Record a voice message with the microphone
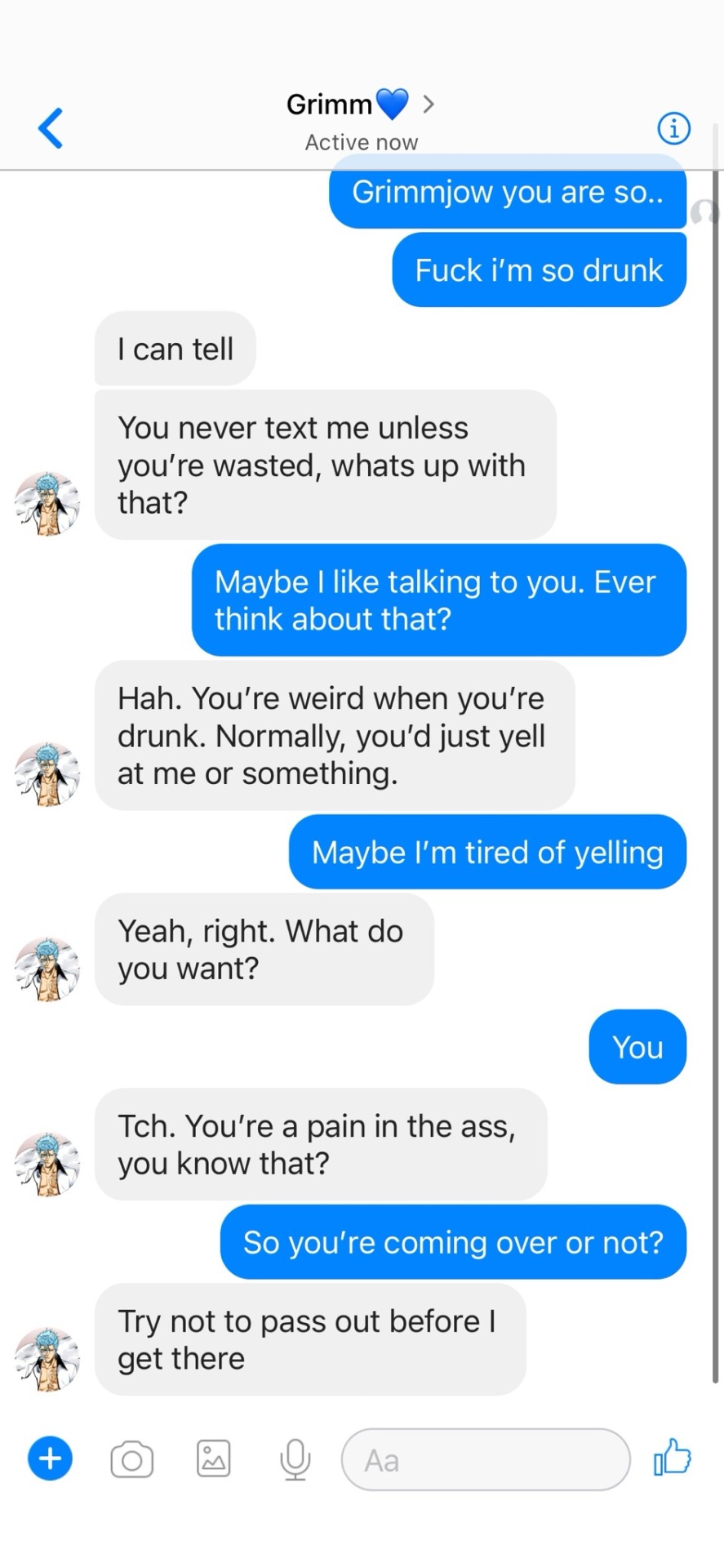Screen dimensions: 724x1568 (295, 1459)
